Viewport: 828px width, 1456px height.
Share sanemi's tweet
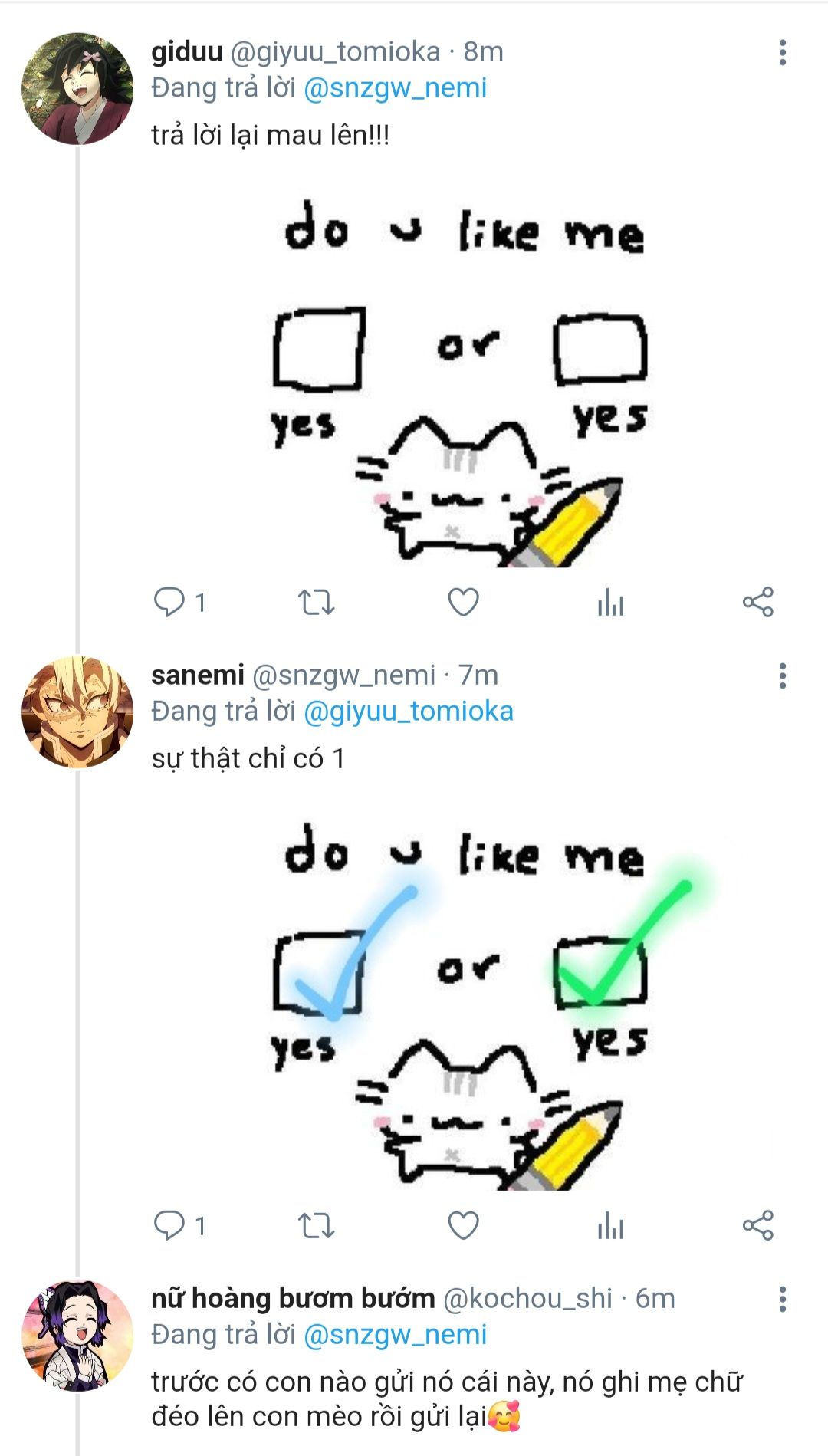tap(757, 1225)
